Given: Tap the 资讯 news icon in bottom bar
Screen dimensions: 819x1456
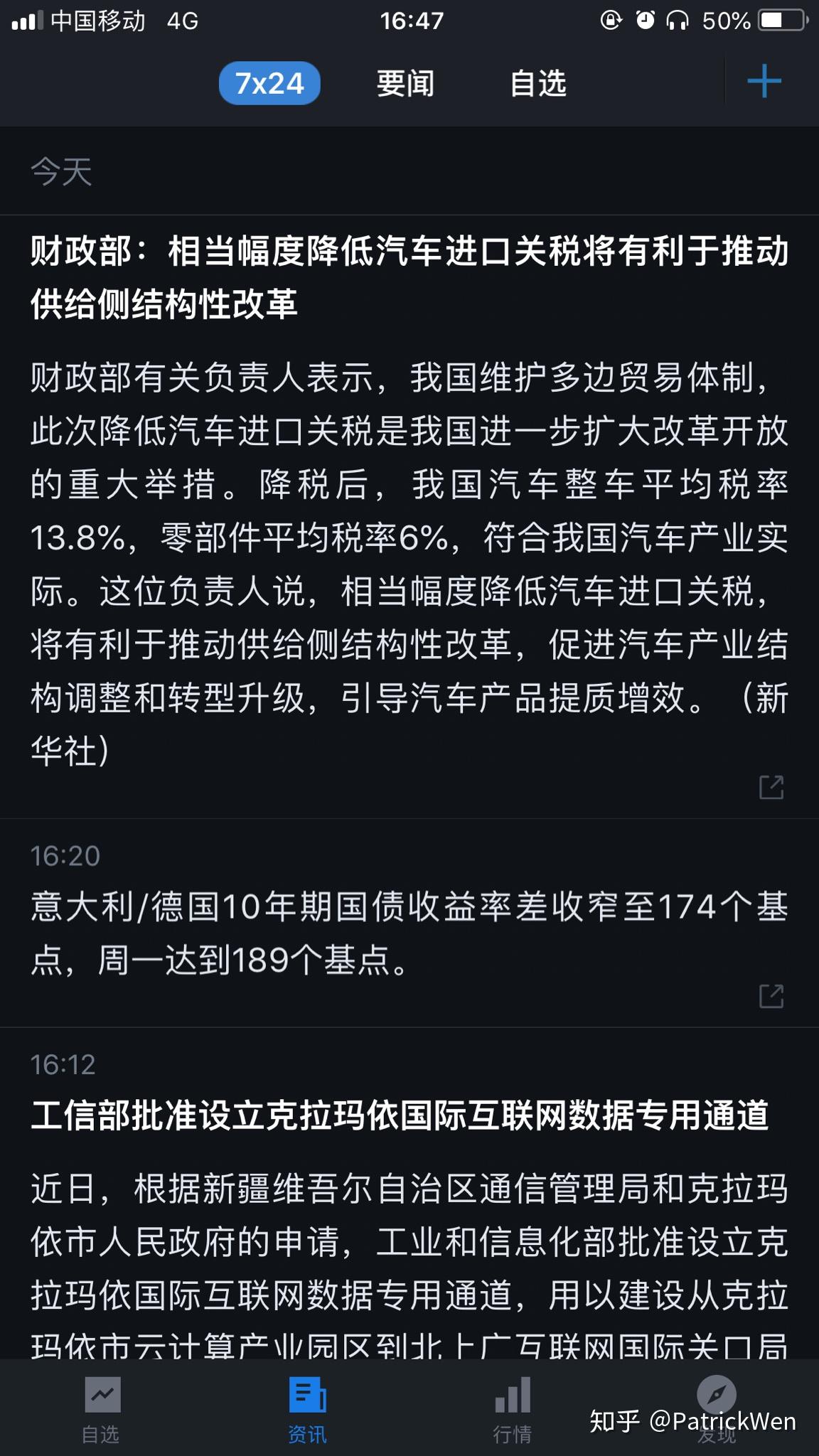Looking at the screenshot, I should pyautogui.click(x=307, y=1395).
